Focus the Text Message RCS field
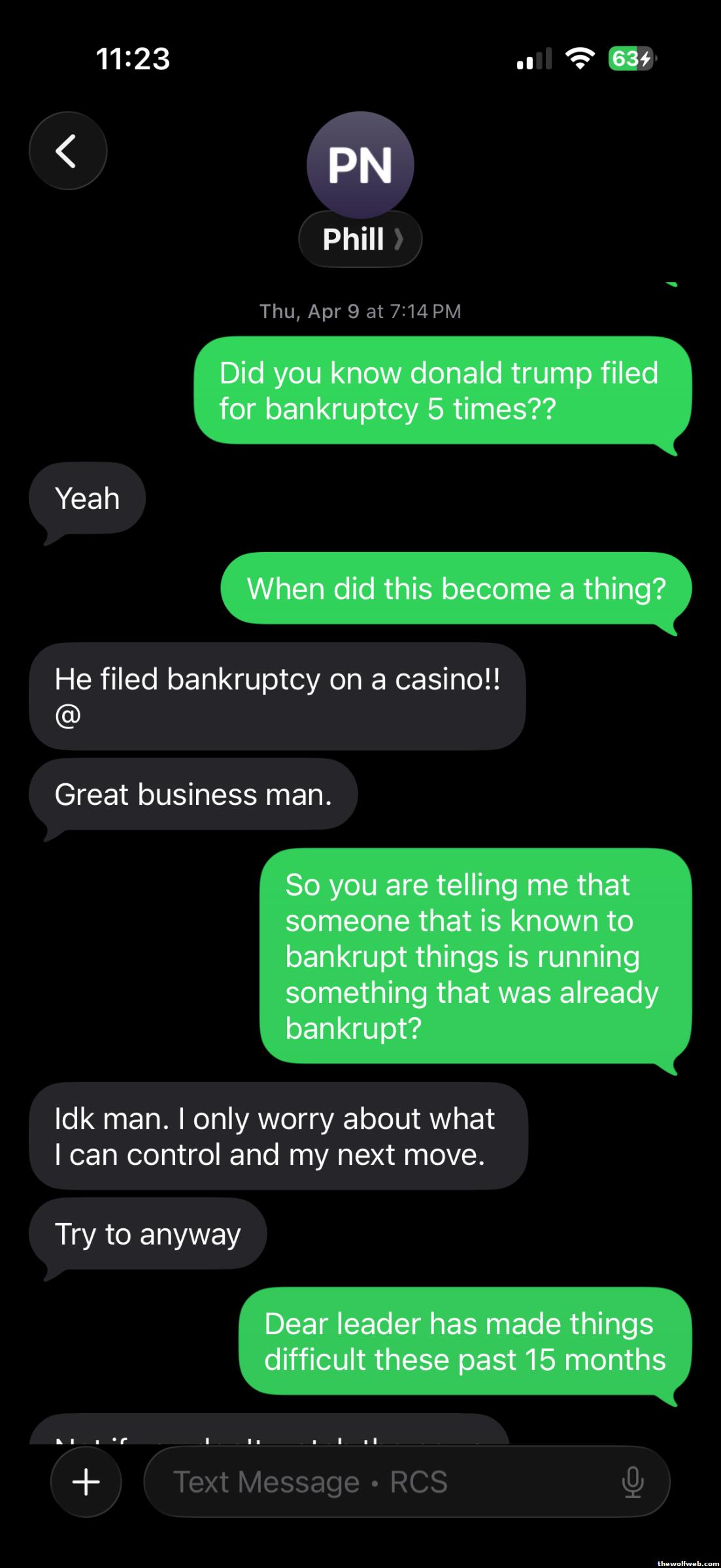721x1568 pixels. (x=379, y=1482)
